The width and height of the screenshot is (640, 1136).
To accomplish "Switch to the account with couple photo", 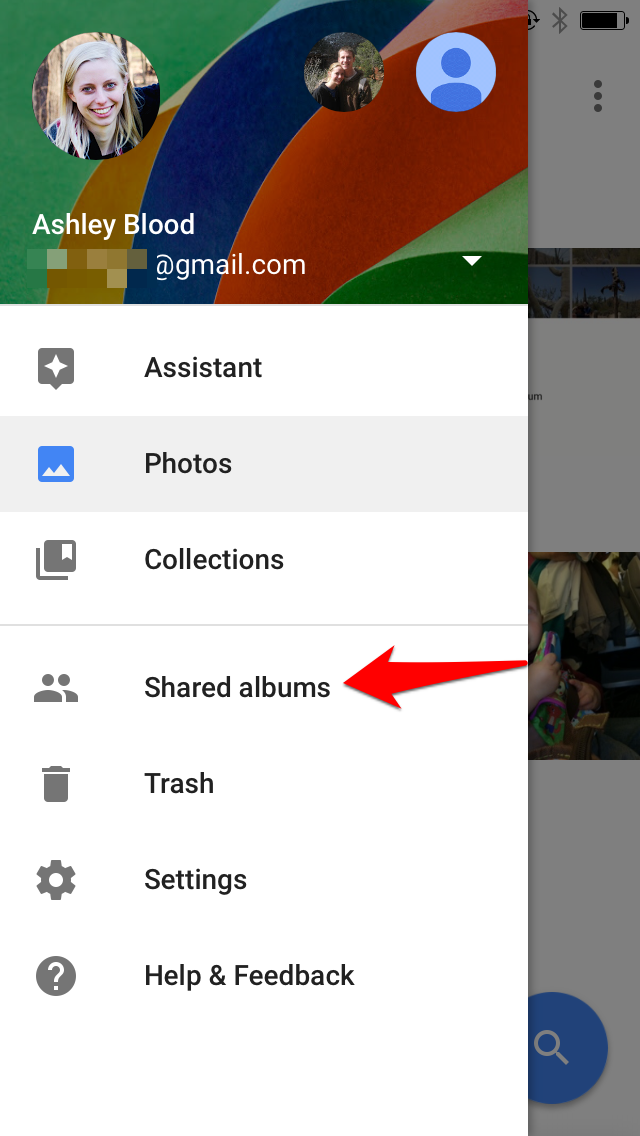I will coord(344,72).
